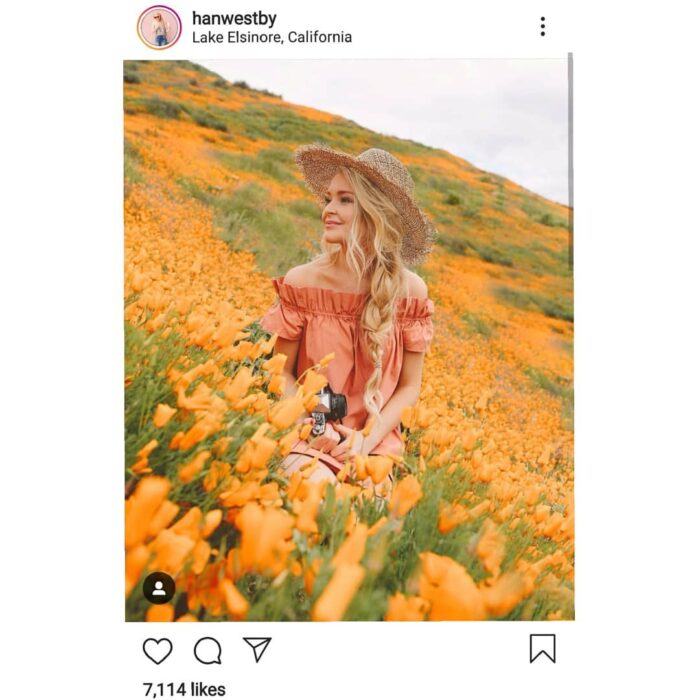700x700 pixels.
Task: Open the hanwestby username link
Action: tap(234, 18)
